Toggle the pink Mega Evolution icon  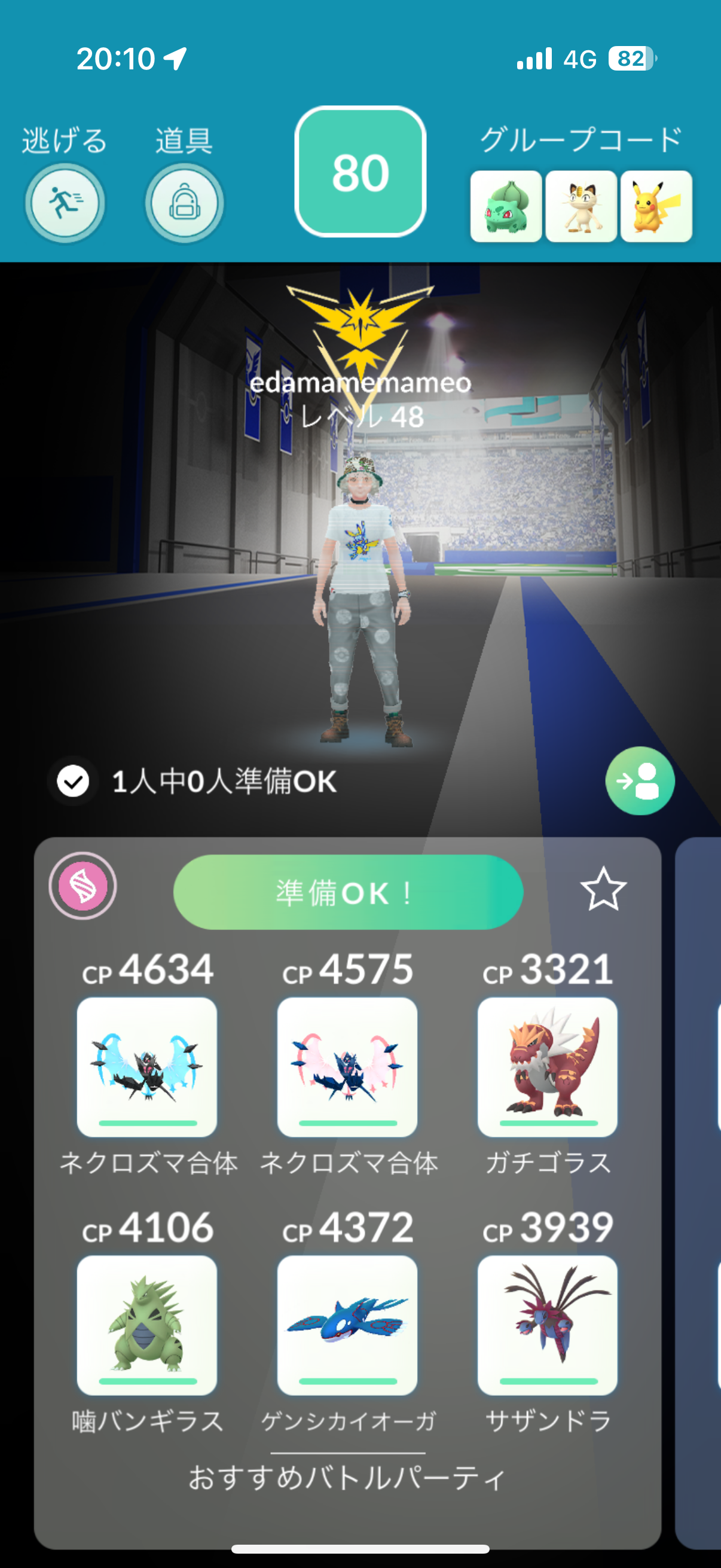coord(83,886)
